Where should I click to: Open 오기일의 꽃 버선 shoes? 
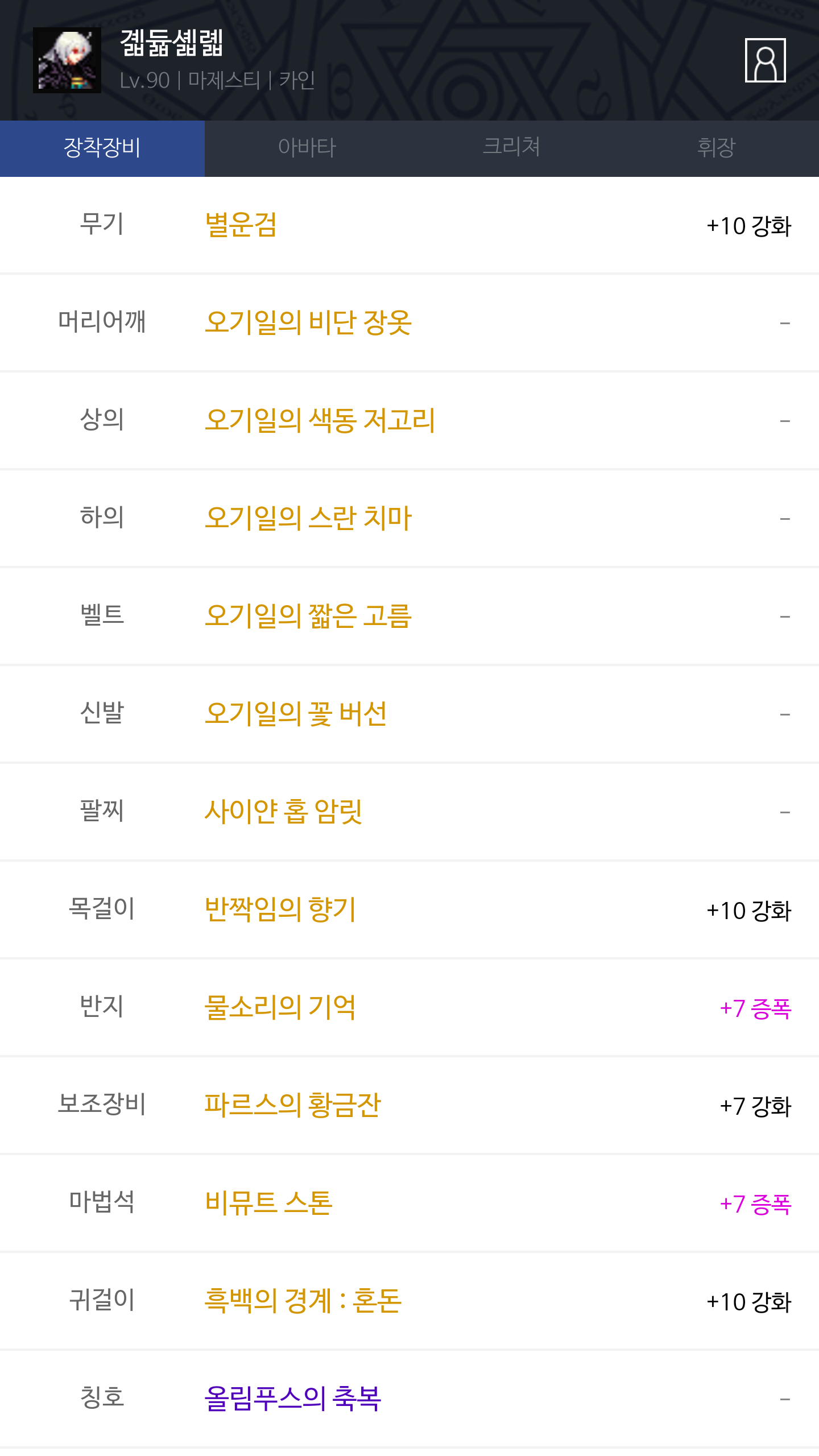pyautogui.click(x=296, y=714)
